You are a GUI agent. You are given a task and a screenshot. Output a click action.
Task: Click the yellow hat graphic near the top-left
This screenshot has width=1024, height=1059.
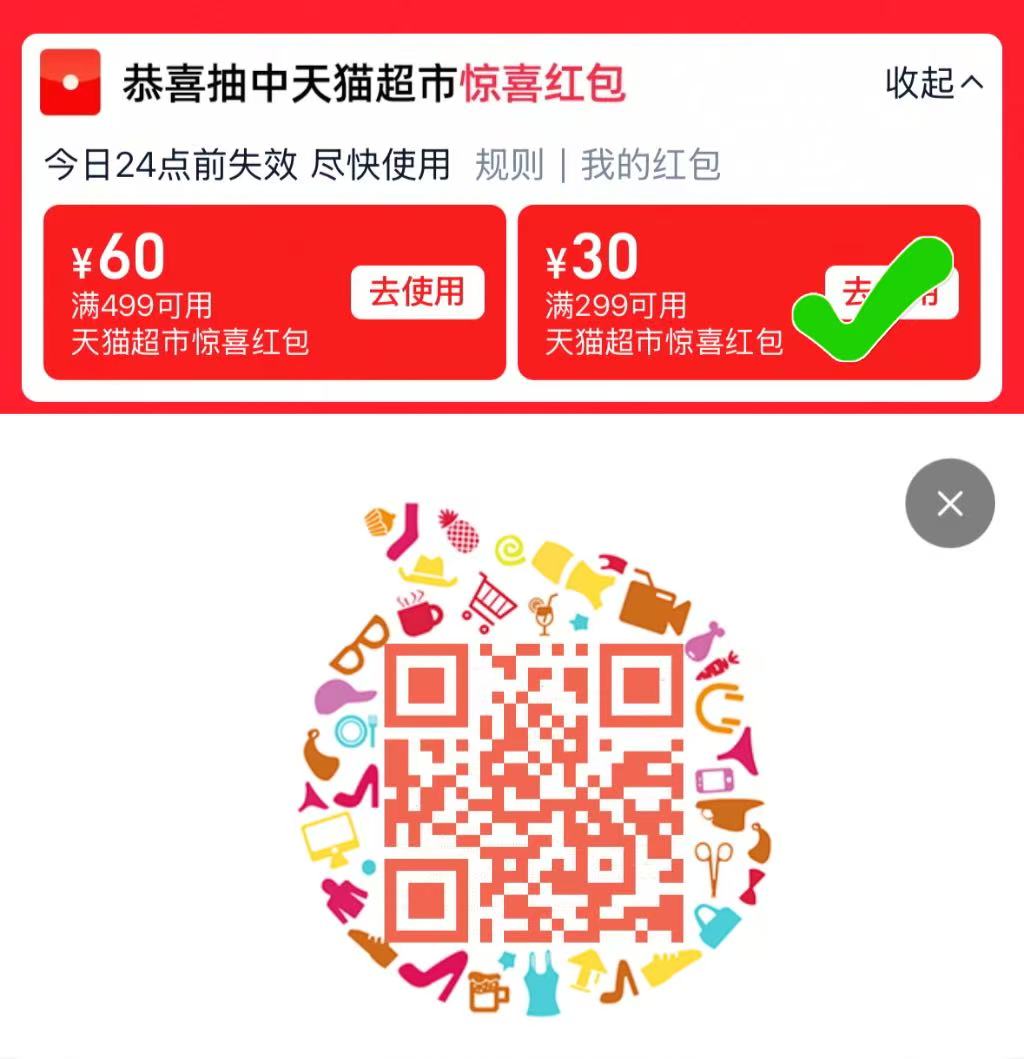click(x=429, y=570)
